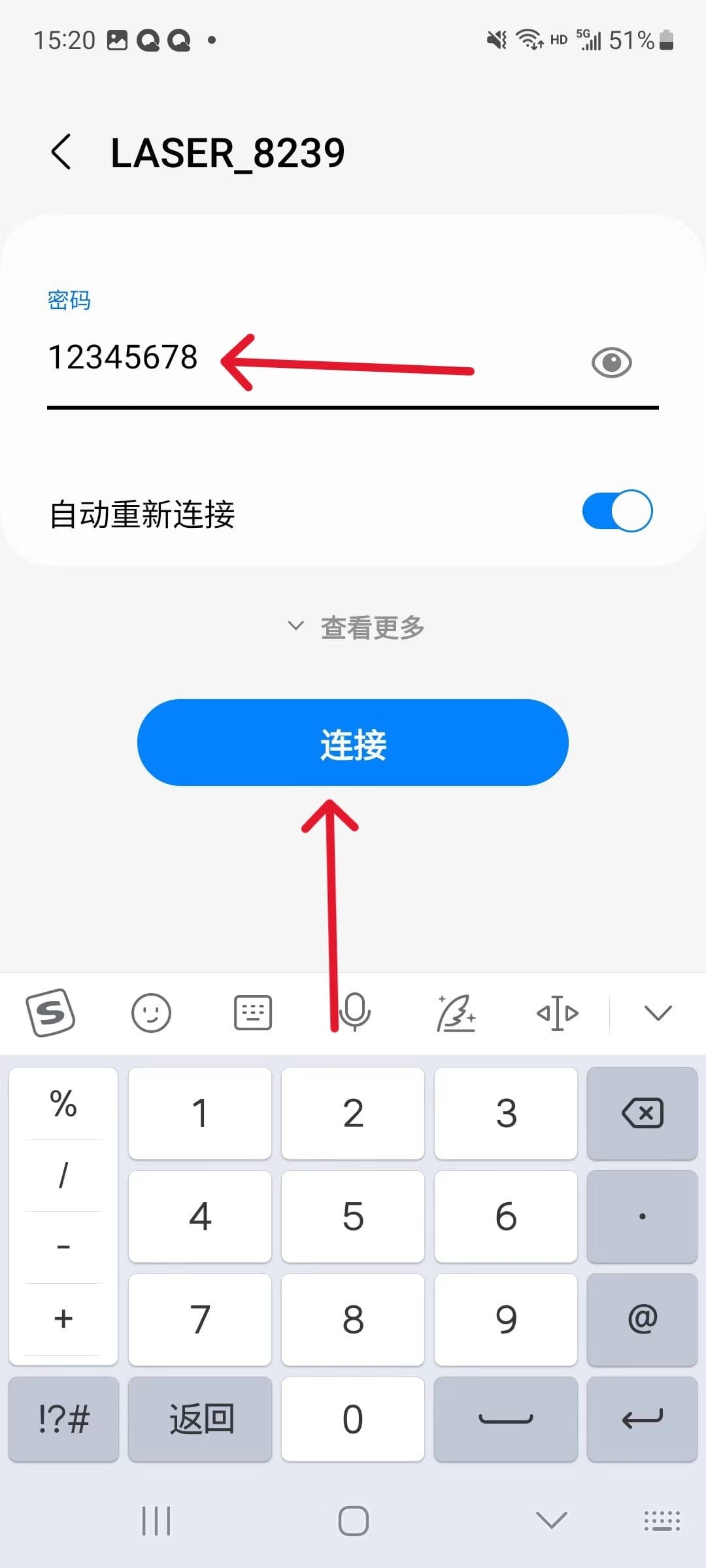Go back from LASER_8239 screen

(x=61, y=153)
